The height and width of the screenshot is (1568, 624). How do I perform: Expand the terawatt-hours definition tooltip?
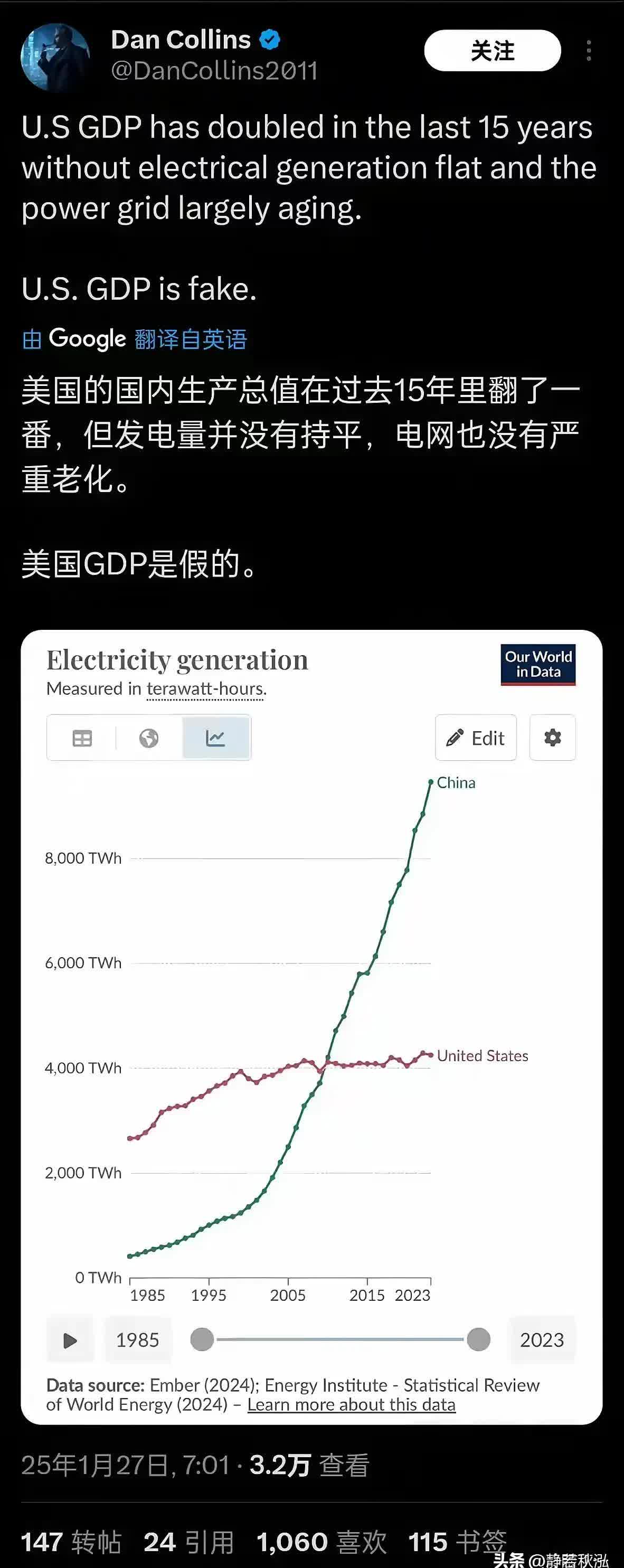pos(204,689)
